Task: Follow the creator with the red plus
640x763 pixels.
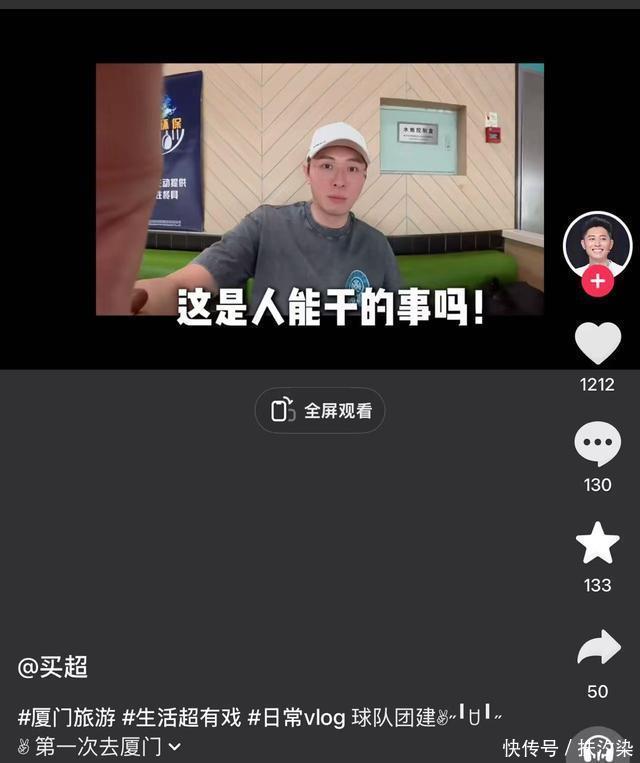Action: [x=598, y=281]
